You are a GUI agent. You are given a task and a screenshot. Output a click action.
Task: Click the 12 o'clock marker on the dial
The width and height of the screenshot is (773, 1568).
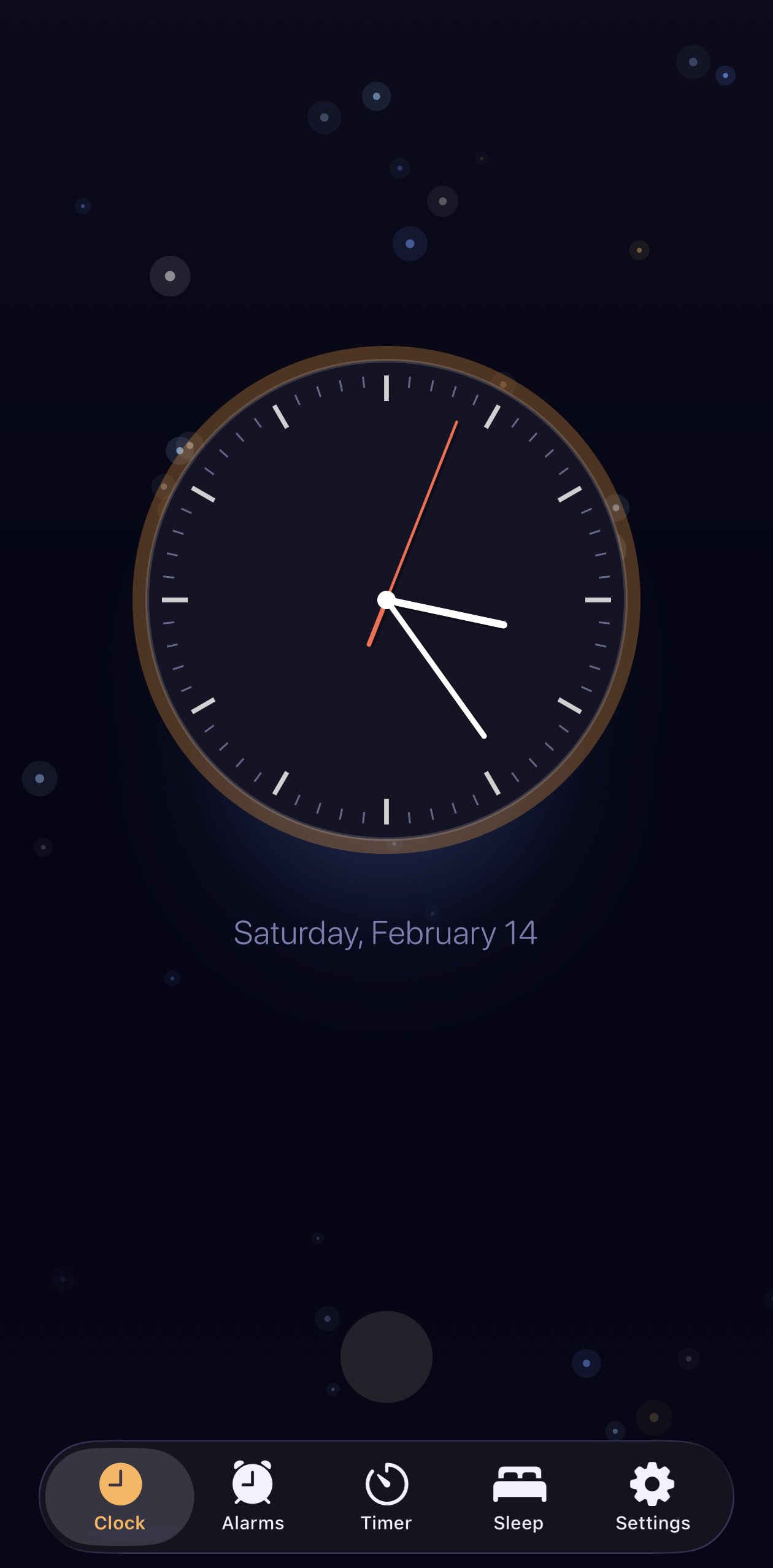click(x=386, y=390)
